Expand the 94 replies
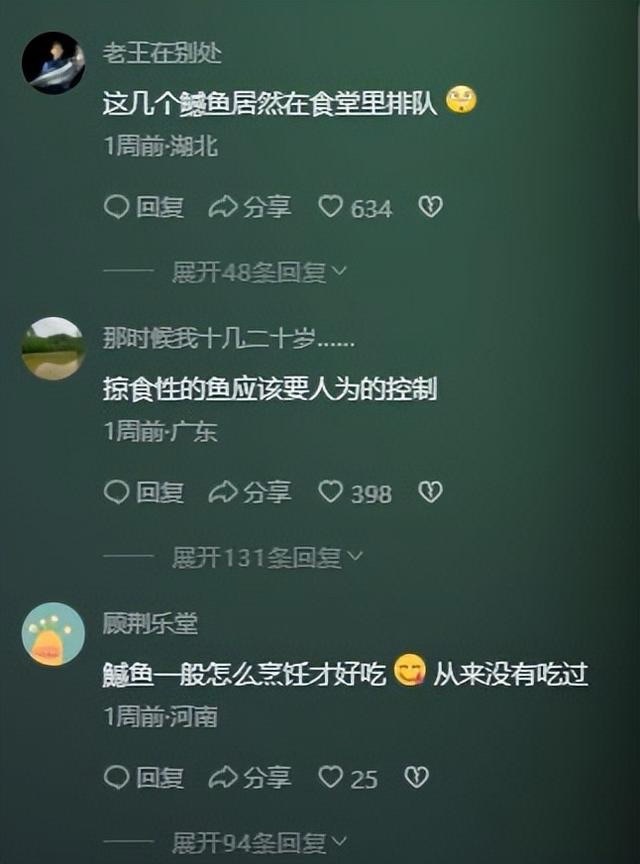The height and width of the screenshot is (864, 640). click(258, 843)
